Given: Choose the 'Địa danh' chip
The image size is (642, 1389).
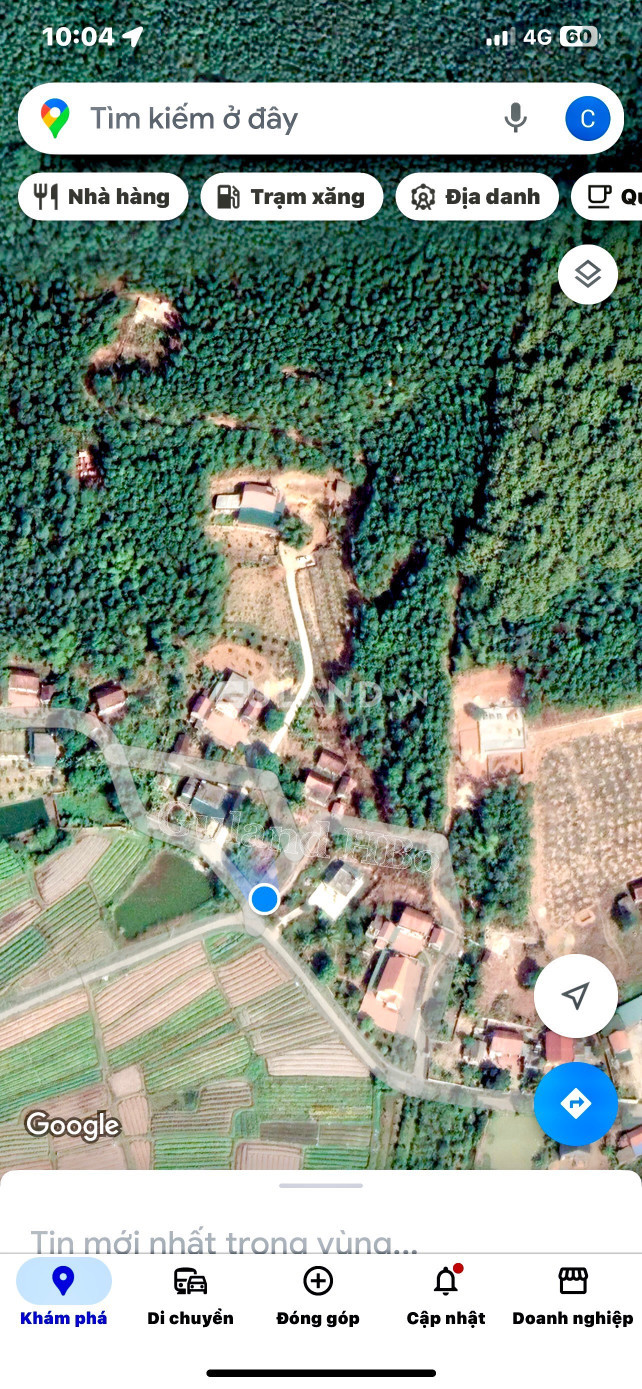Looking at the screenshot, I should pos(477,196).
